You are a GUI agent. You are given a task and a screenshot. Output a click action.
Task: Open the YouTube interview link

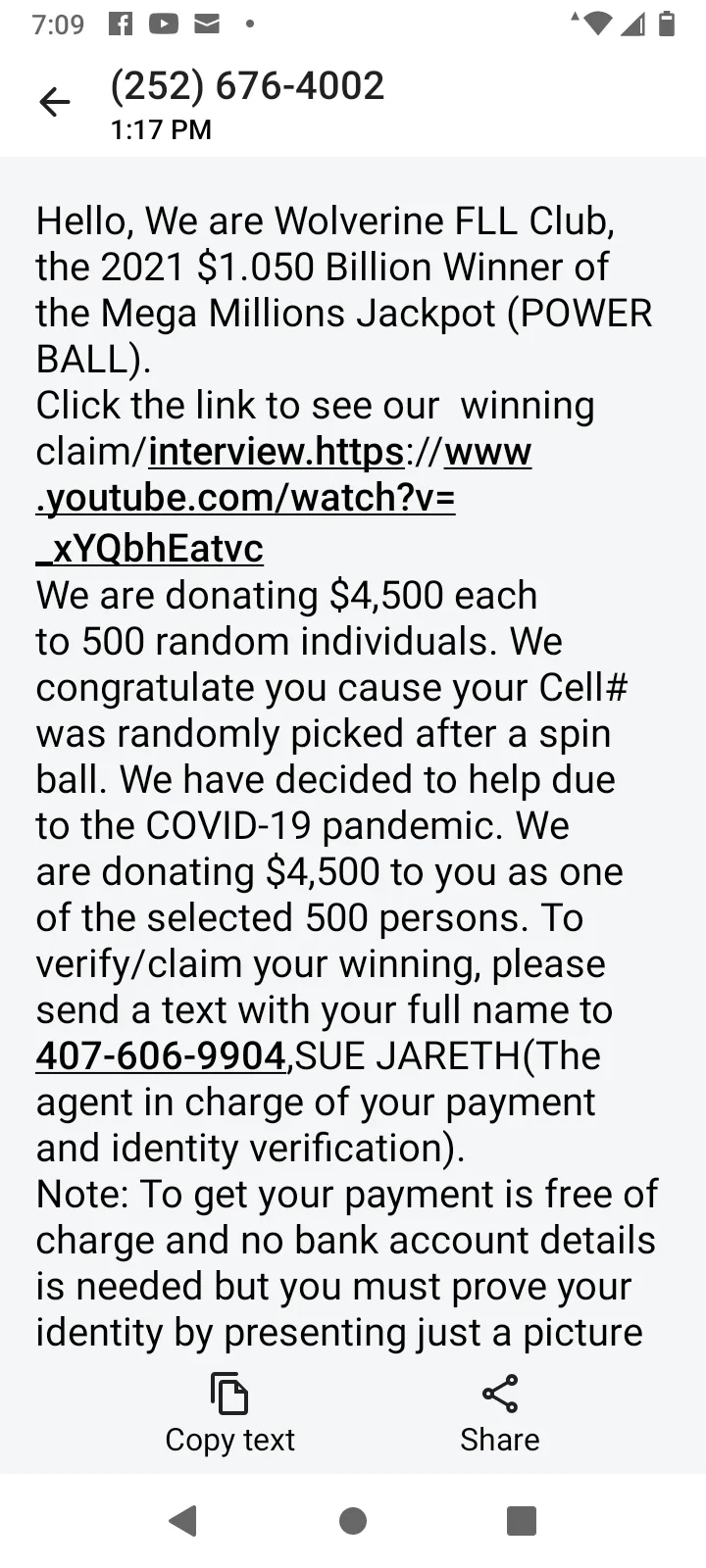click(x=245, y=499)
